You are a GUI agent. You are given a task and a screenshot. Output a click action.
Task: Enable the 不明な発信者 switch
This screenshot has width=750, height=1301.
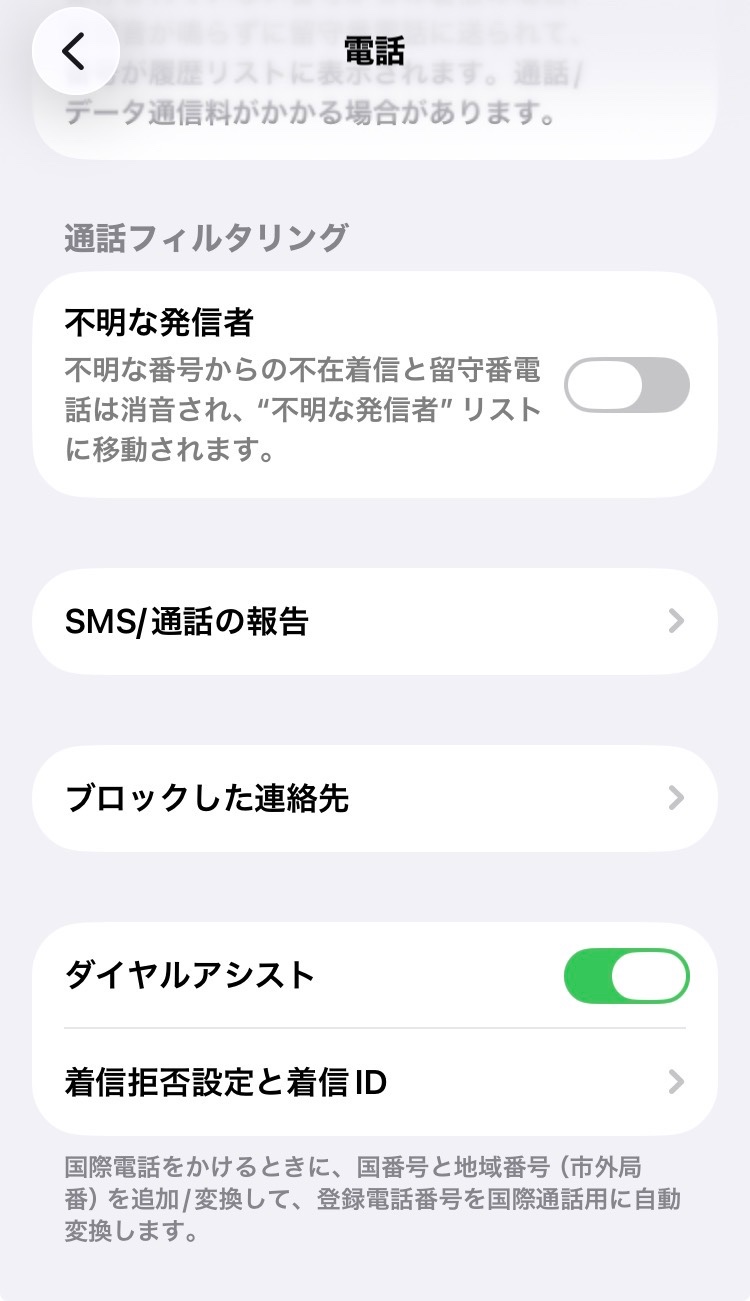pos(626,385)
